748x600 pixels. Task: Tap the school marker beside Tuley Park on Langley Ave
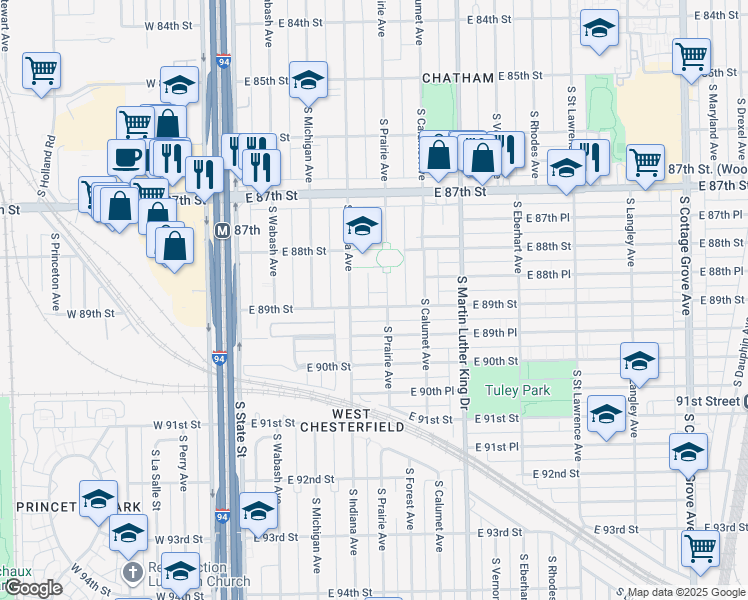[639, 364]
